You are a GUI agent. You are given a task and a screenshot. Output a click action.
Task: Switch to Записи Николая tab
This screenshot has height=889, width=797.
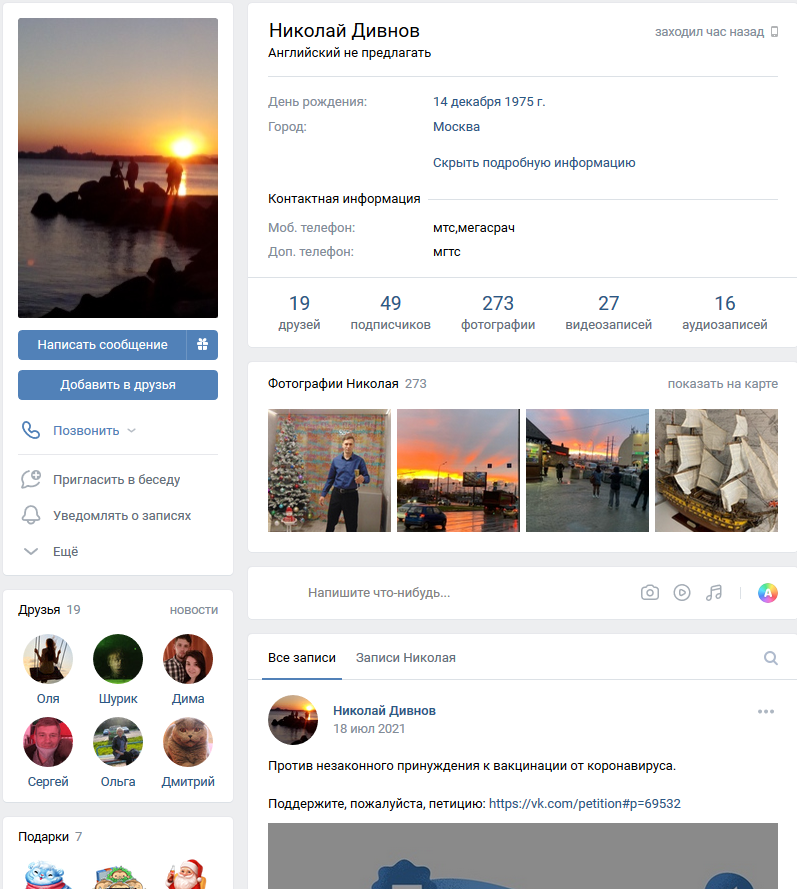[x=406, y=658]
